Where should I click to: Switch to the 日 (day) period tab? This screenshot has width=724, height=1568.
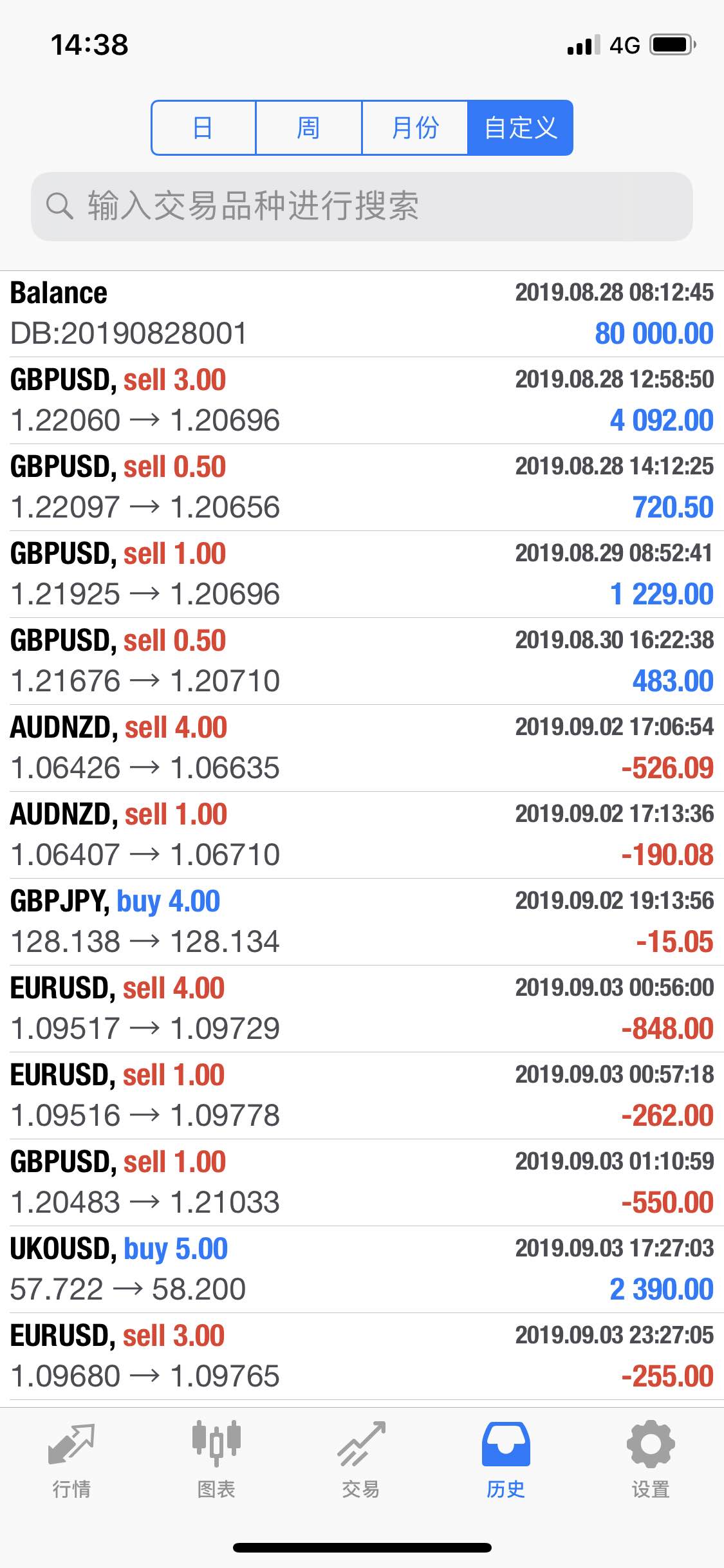point(203,127)
